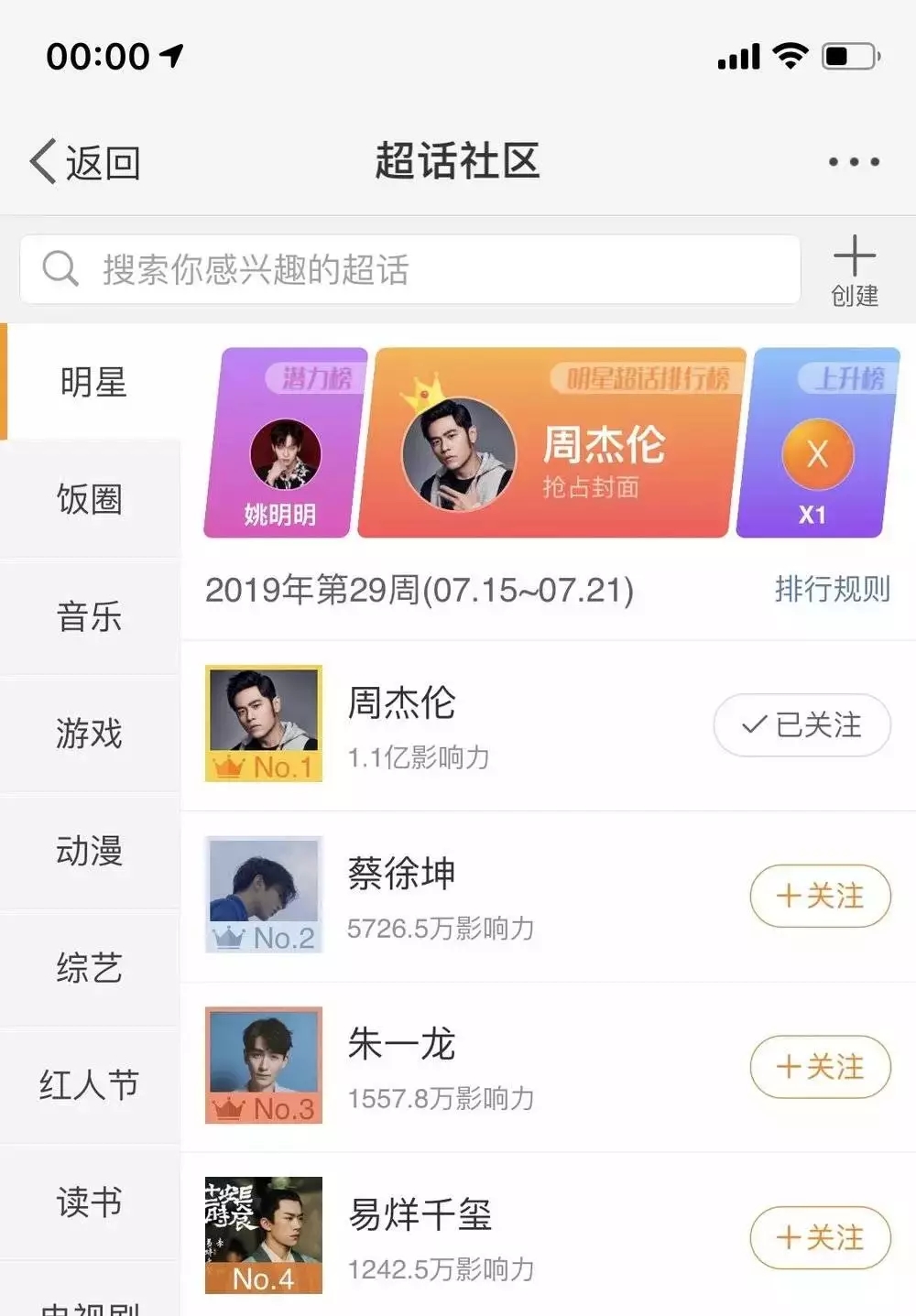Unfollow 周杰伦 via the 已关注 button
Viewport: 916px width, 1316px height.
pos(801,725)
